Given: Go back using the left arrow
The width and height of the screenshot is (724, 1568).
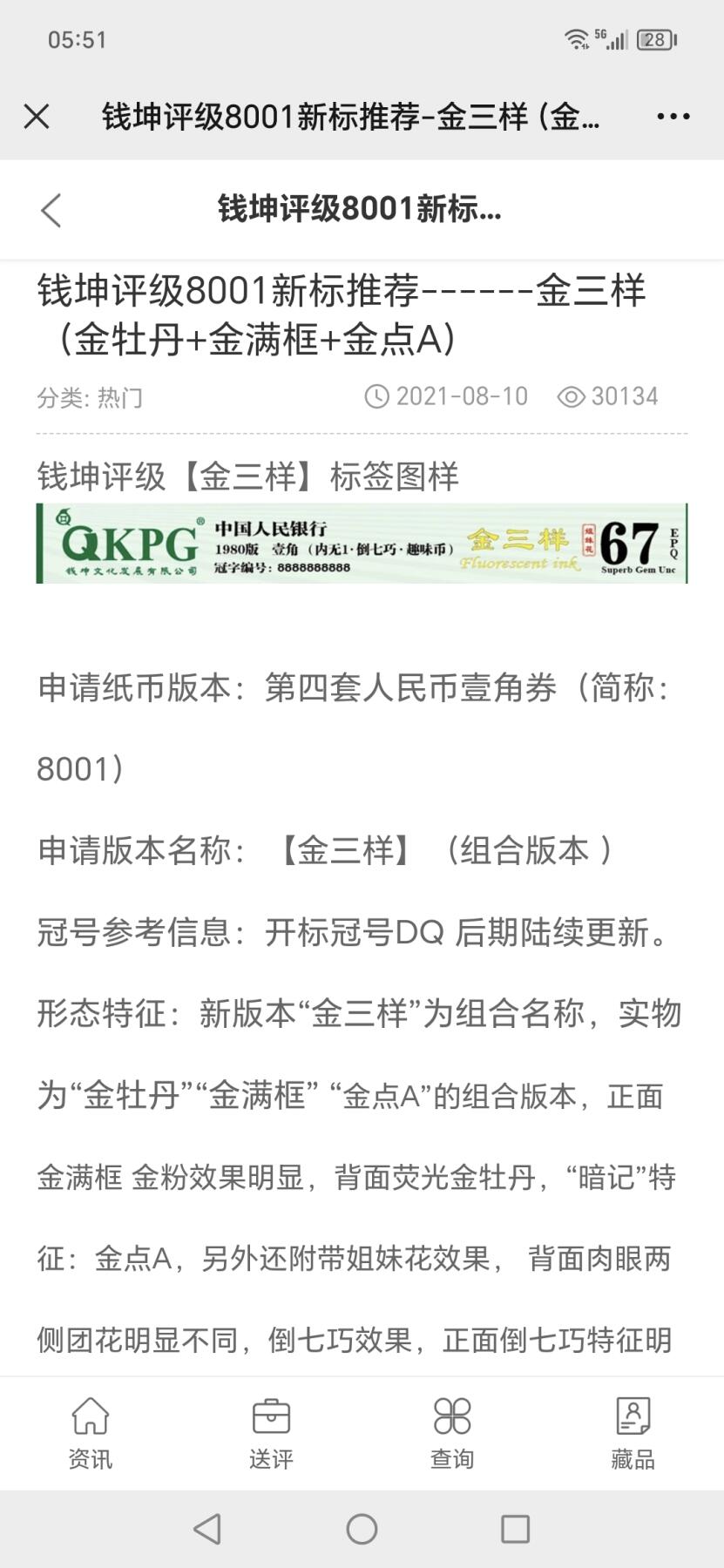Looking at the screenshot, I should pyautogui.click(x=51, y=210).
